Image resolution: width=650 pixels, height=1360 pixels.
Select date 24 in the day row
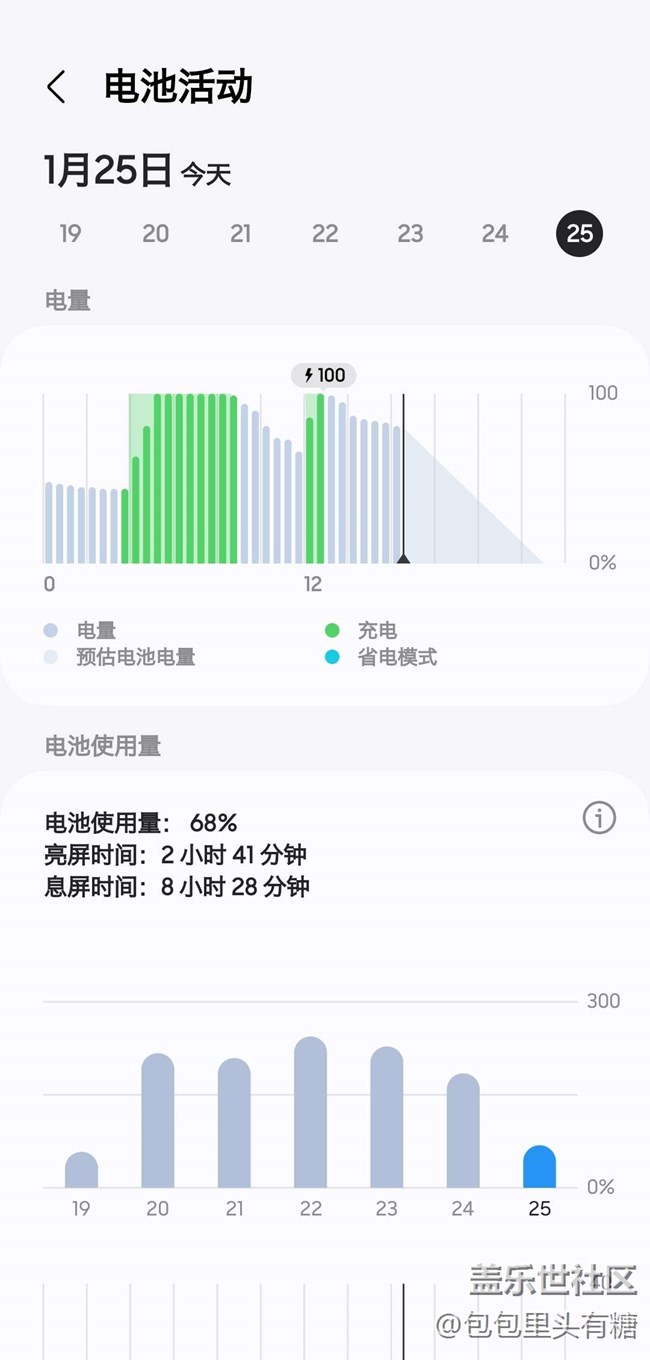point(495,233)
